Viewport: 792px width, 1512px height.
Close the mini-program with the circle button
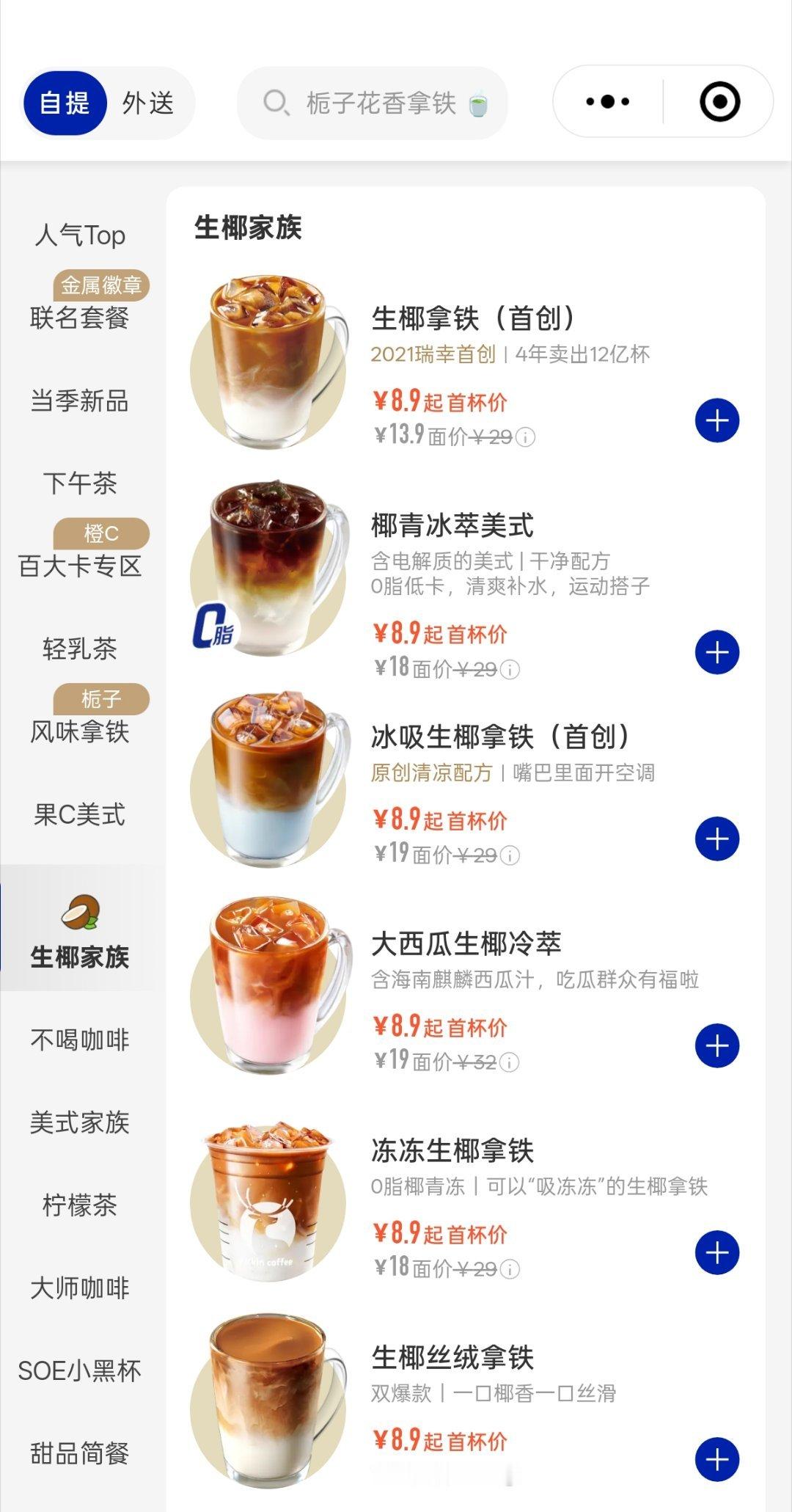pyautogui.click(x=719, y=102)
